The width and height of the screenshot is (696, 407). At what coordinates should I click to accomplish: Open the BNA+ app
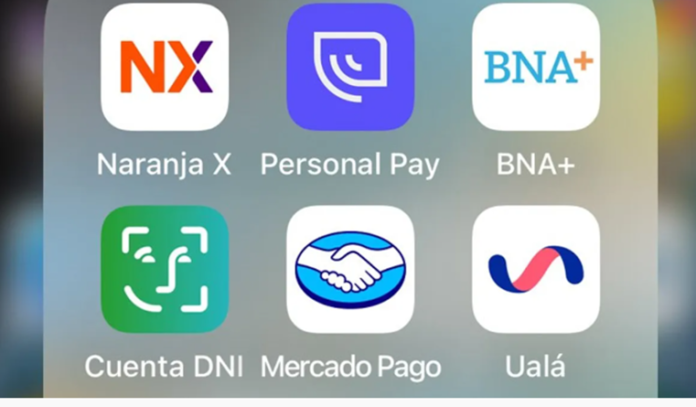tap(536, 67)
